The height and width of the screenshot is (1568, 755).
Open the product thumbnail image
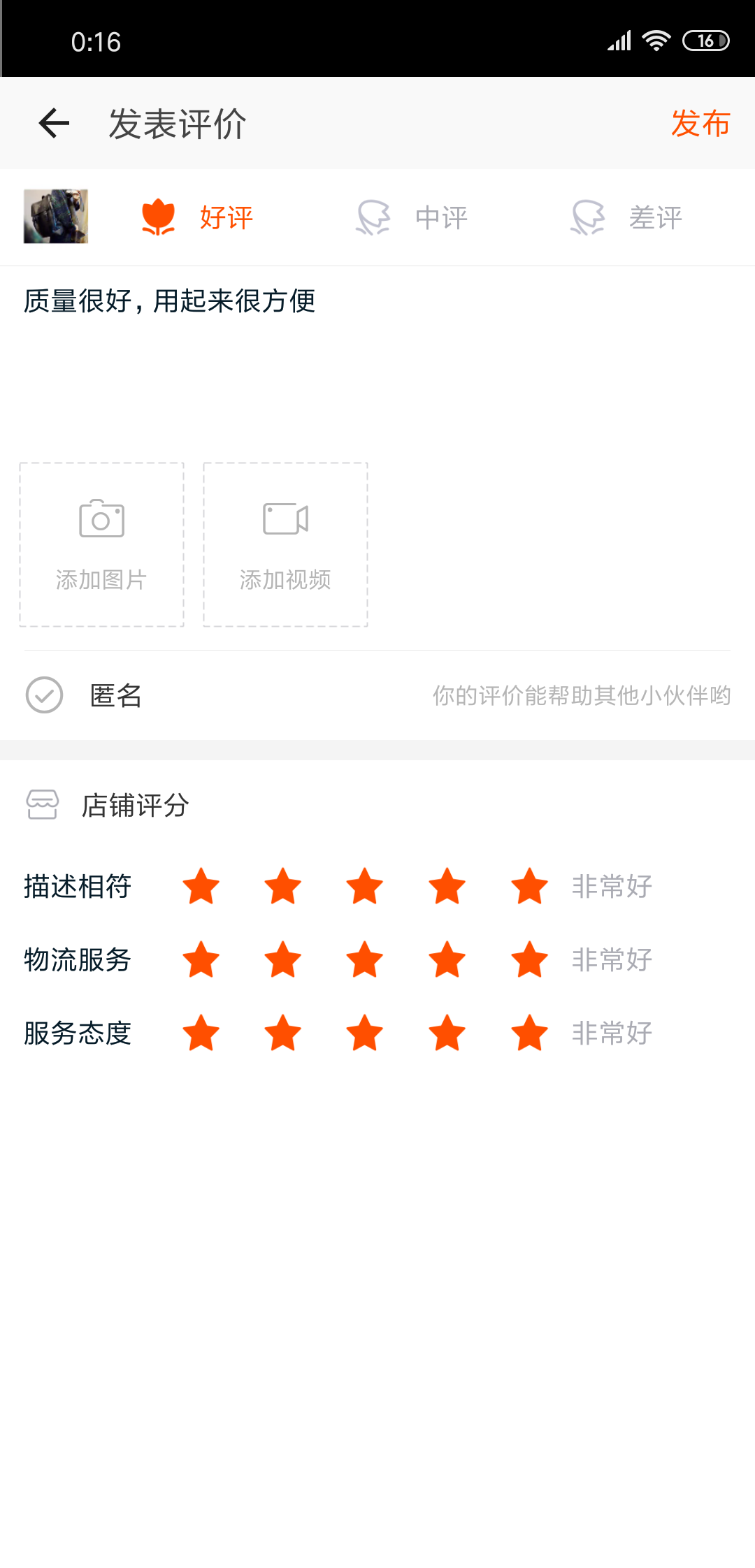(56, 217)
